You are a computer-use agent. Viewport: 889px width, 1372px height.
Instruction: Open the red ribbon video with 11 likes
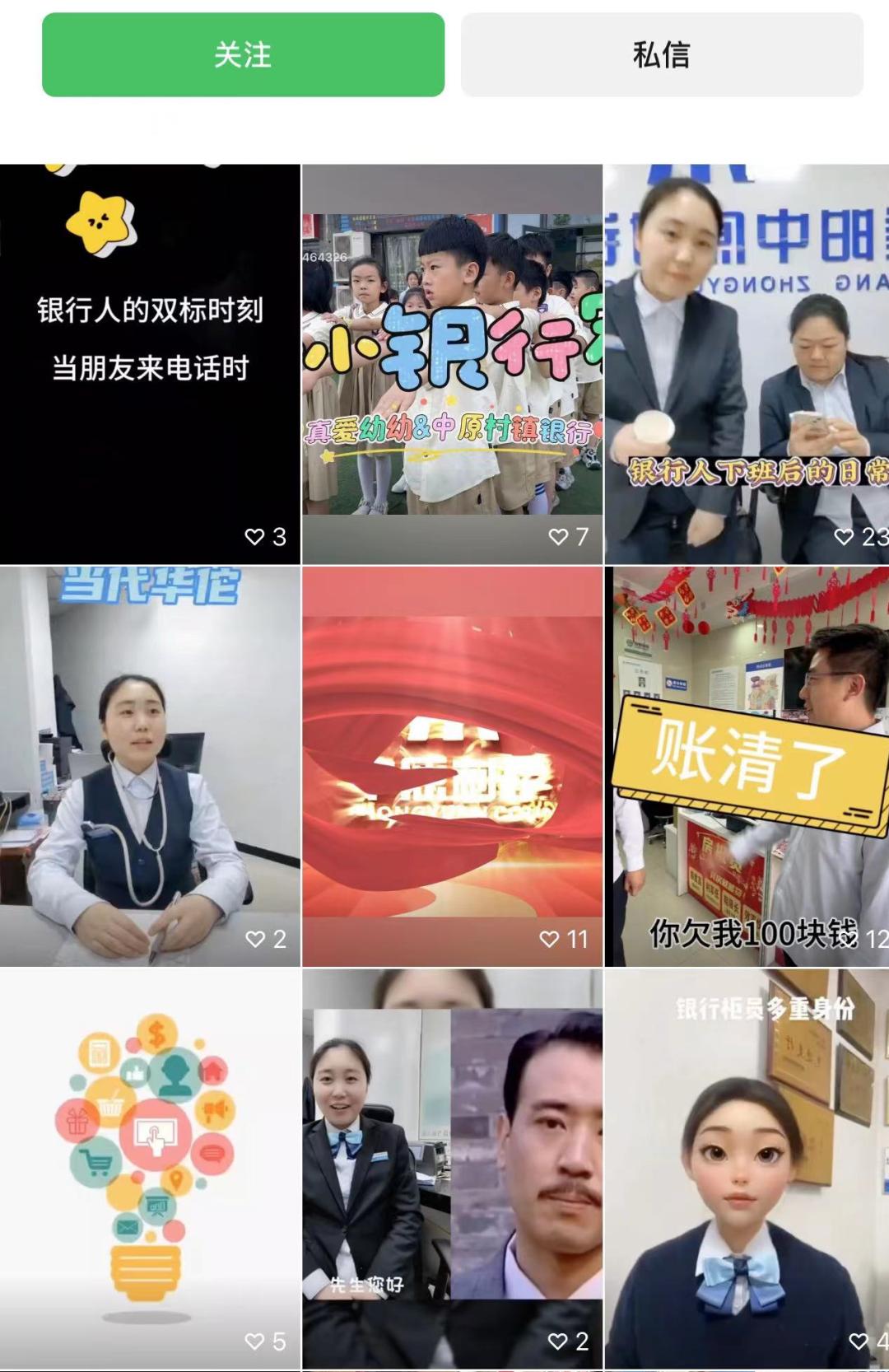point(452,766)
